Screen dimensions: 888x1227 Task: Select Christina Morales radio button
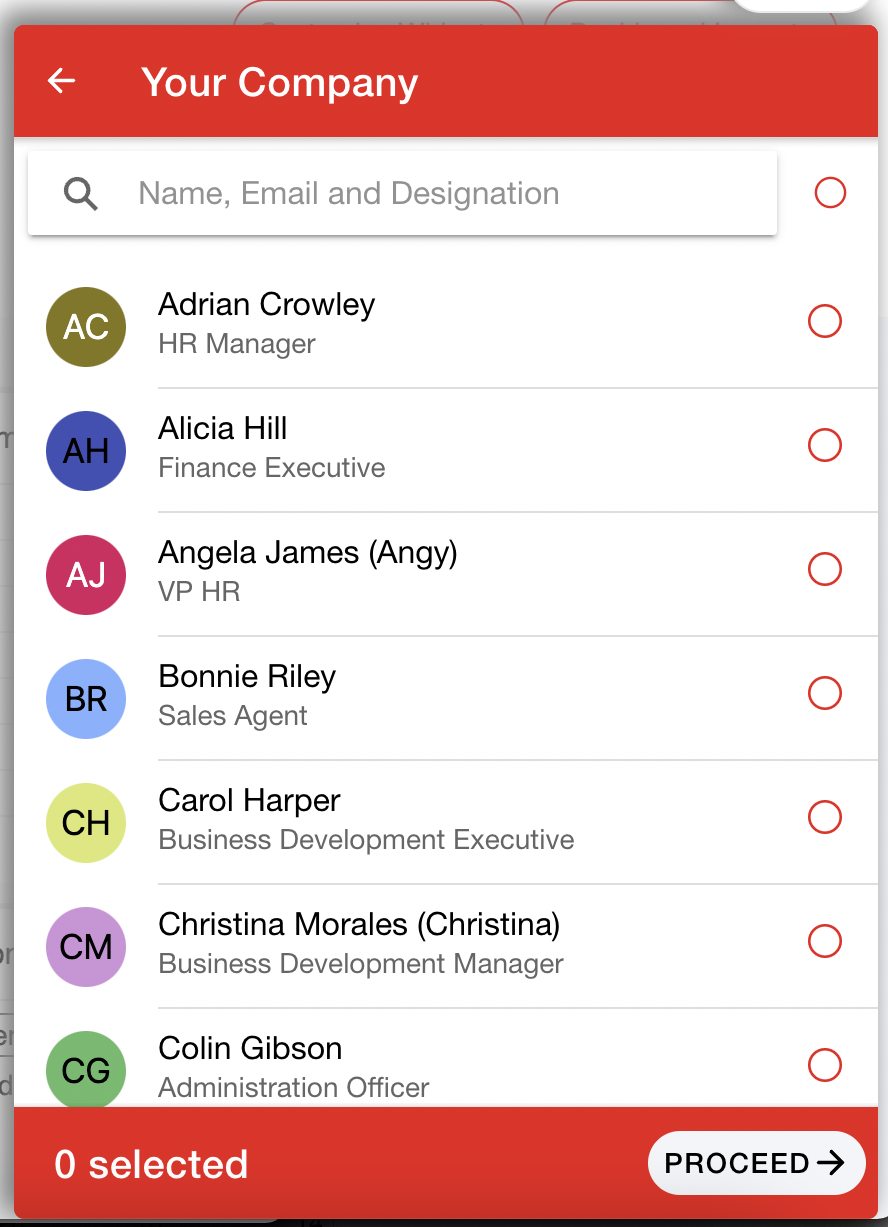point(825,941)
